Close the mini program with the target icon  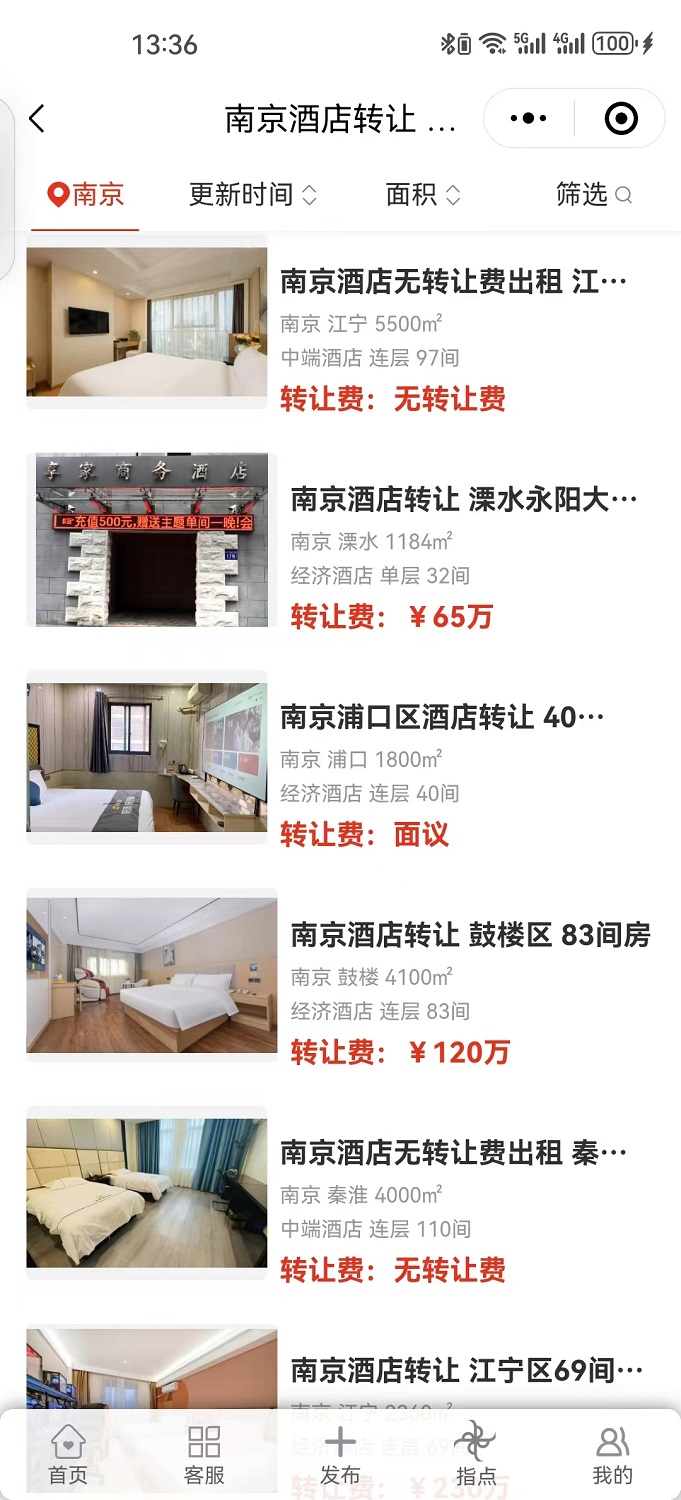click(621, 119)
